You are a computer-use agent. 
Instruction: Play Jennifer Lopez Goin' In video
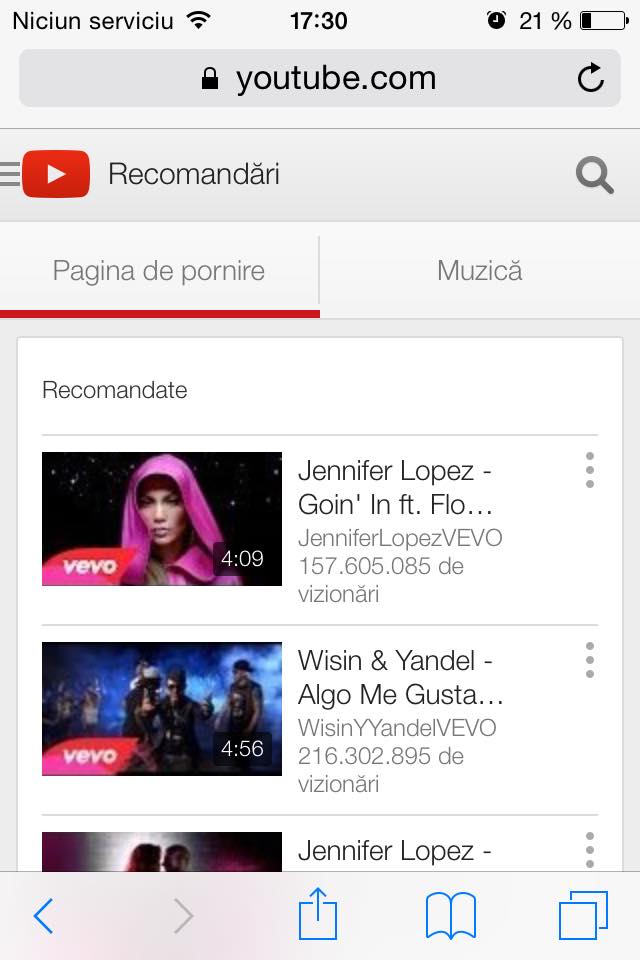[x=162, y=519]
